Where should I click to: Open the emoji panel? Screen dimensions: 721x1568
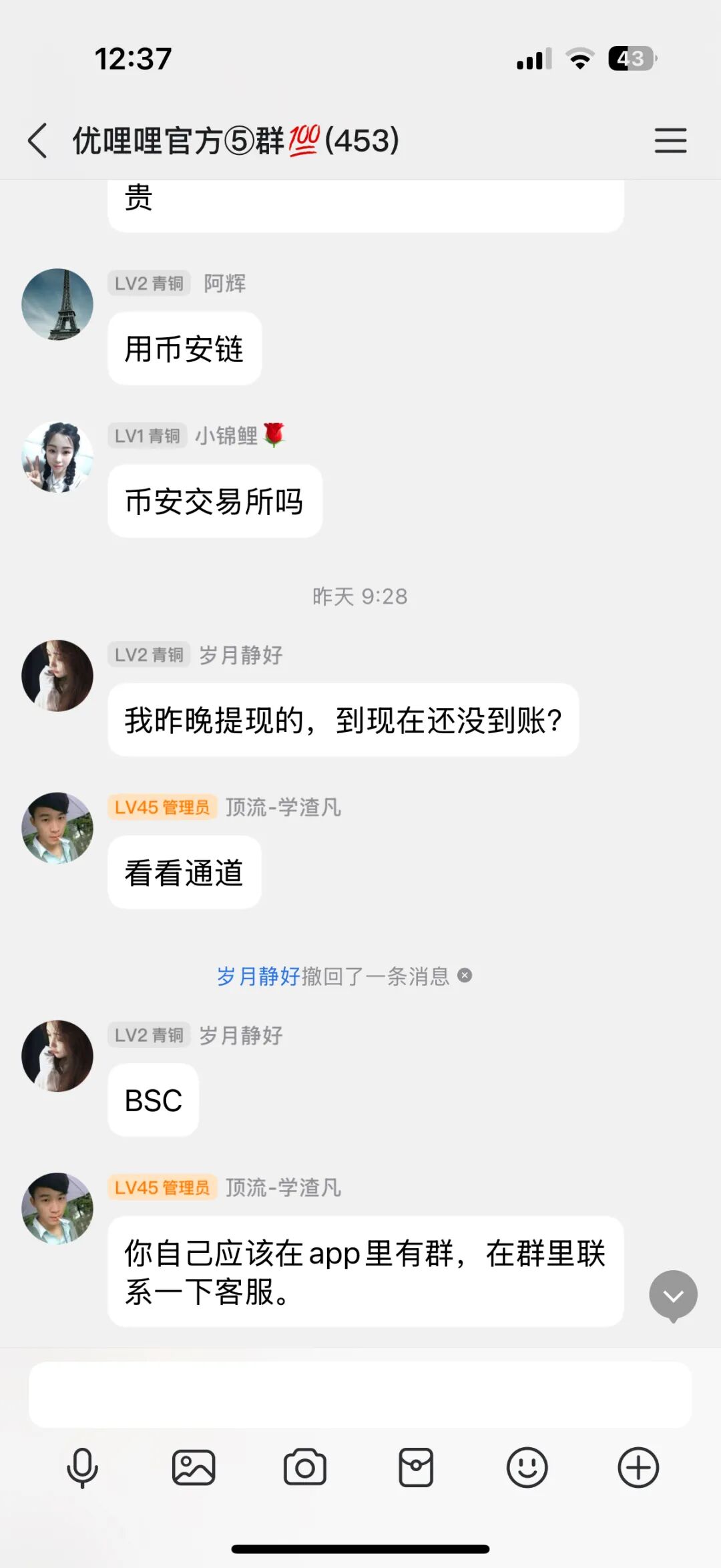tap(527, 1468)
